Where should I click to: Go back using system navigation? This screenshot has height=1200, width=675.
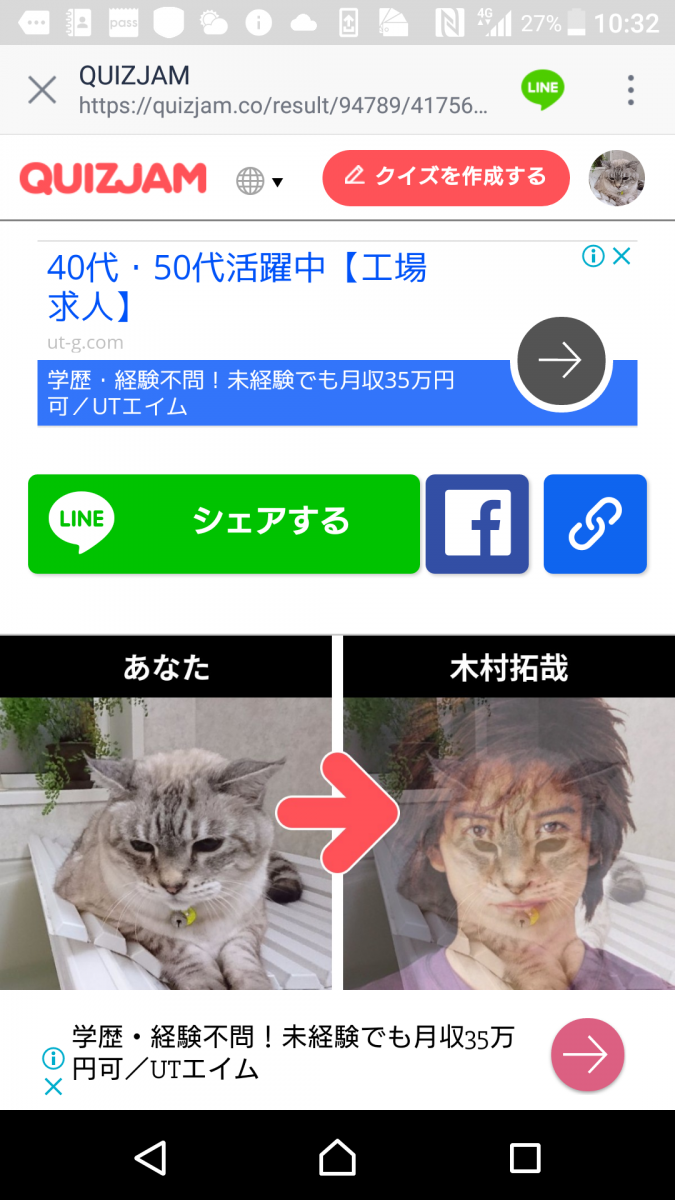point(150,1158)
